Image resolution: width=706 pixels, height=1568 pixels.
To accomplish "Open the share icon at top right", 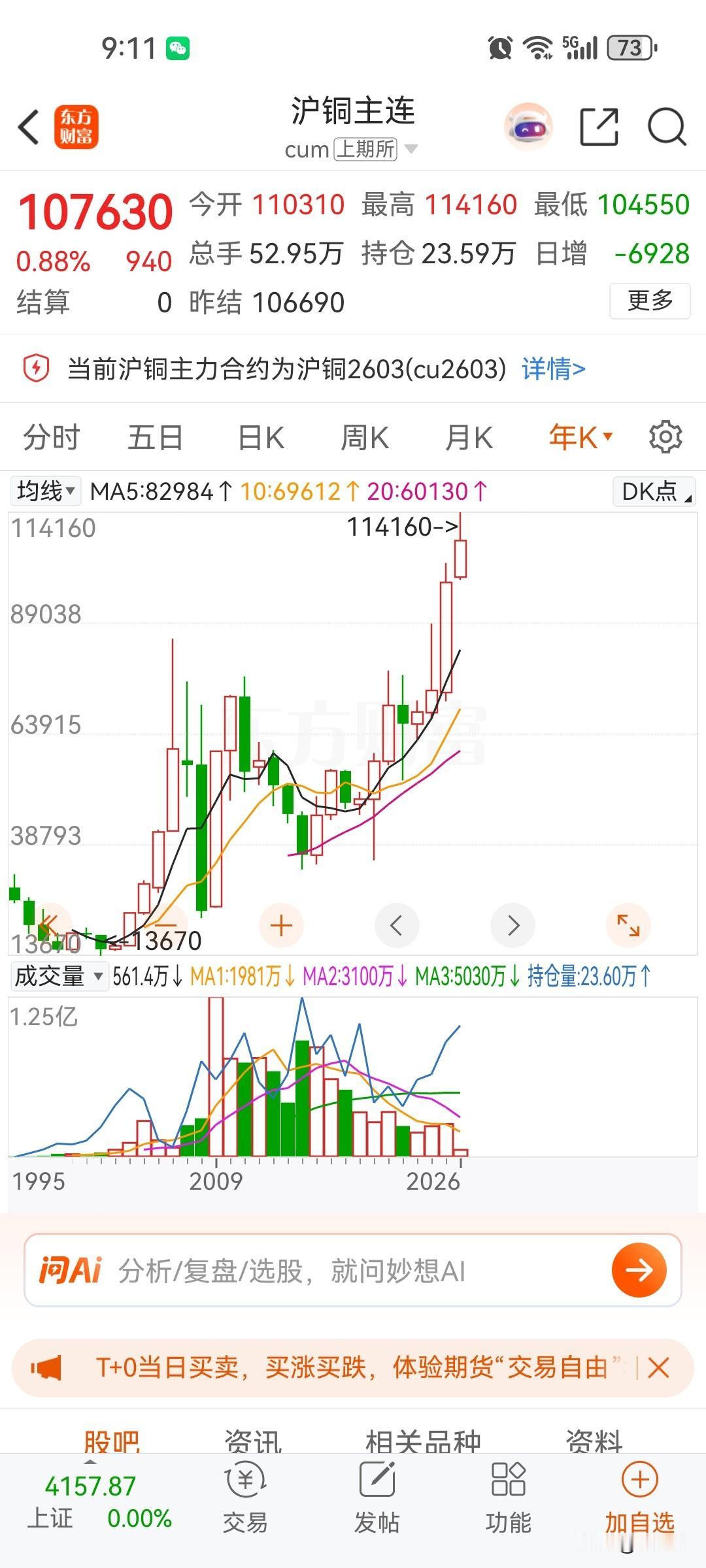I will coord(599,128).
